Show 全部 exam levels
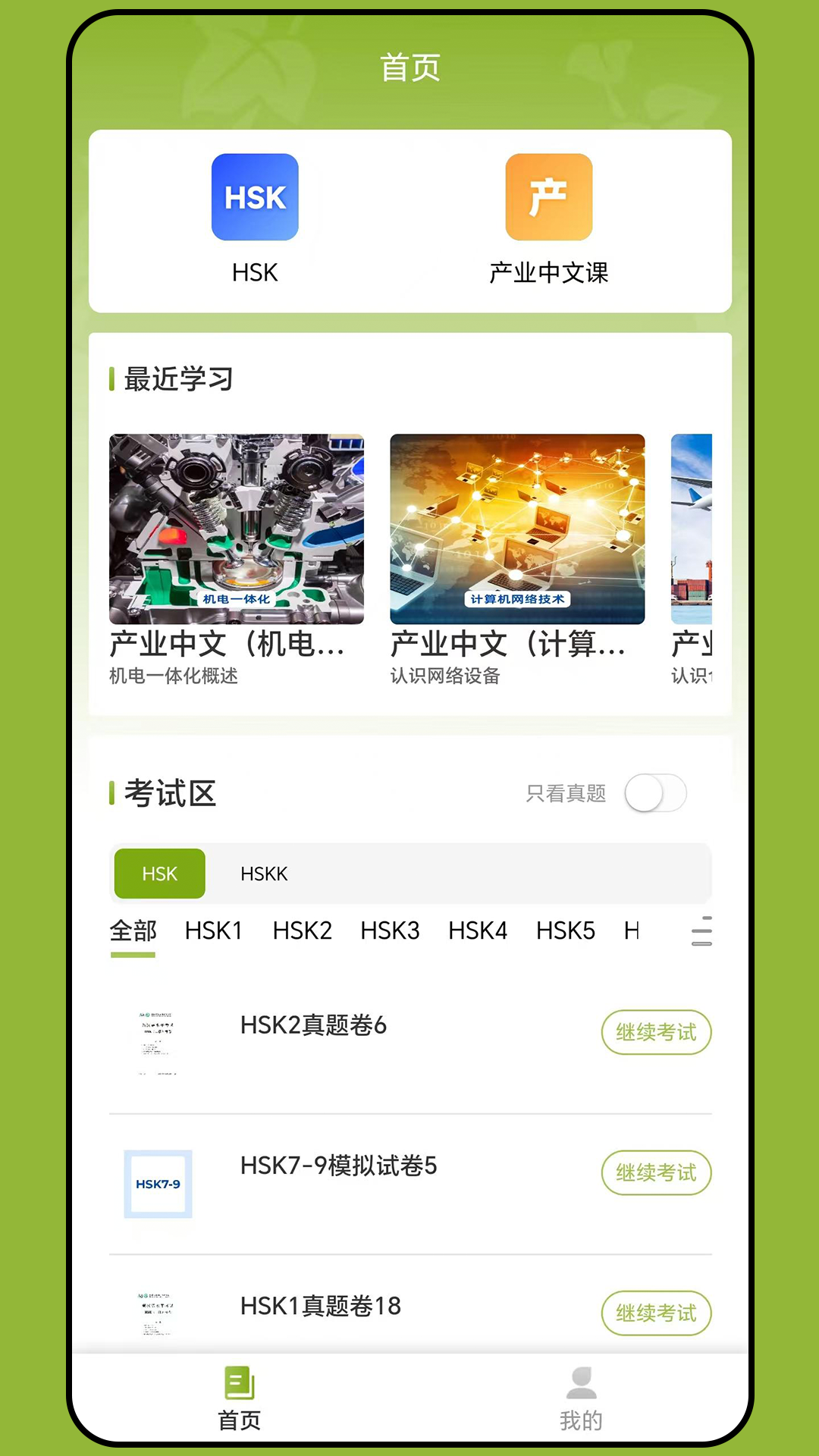 (133, 930)
